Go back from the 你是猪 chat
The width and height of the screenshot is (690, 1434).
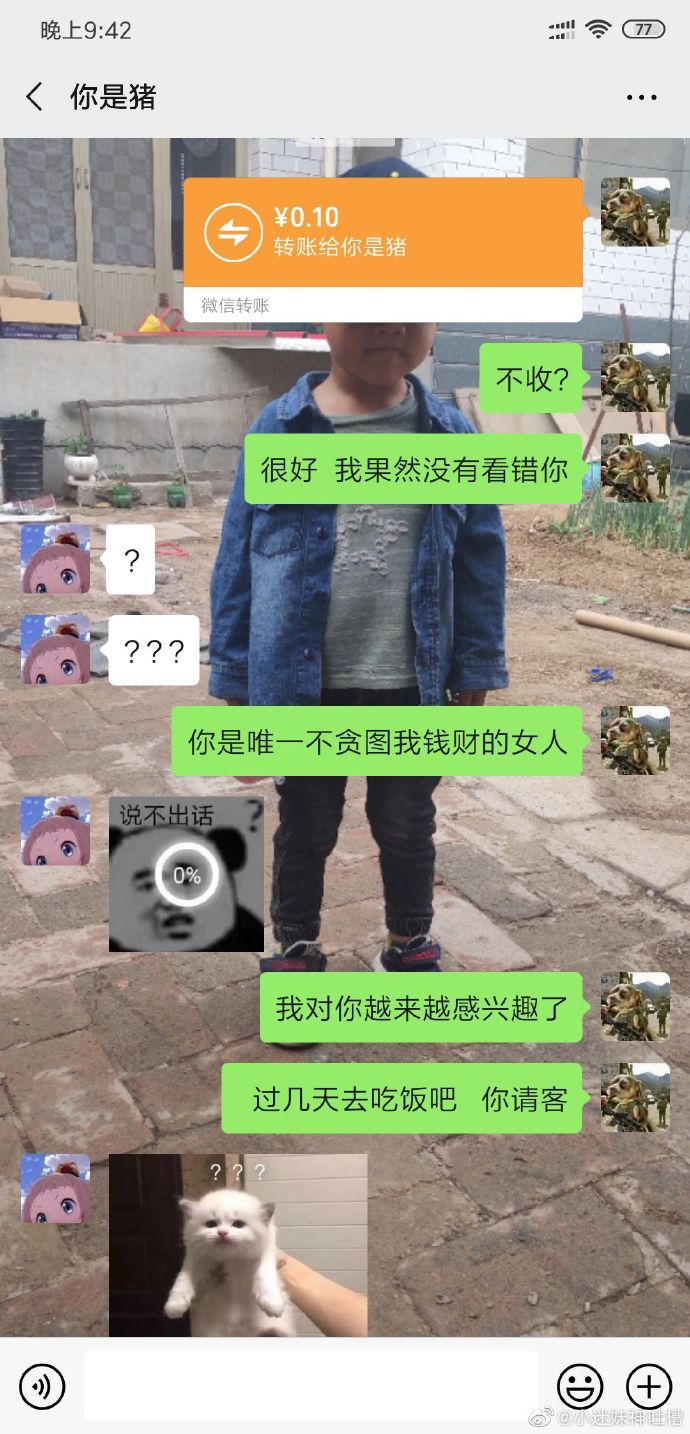click(x=35, y=97)
